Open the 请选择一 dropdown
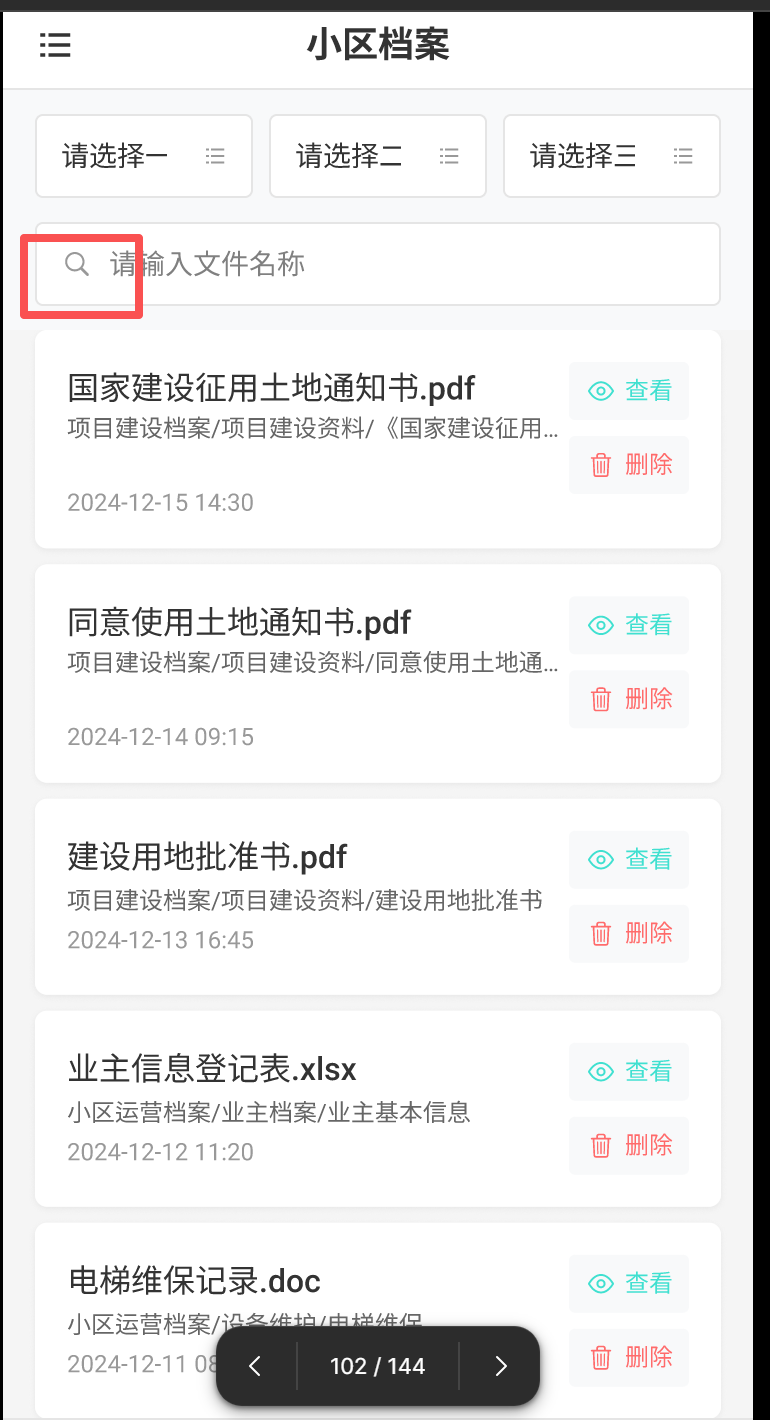This screenshot has width=770, height=1420. click(143, 156)
